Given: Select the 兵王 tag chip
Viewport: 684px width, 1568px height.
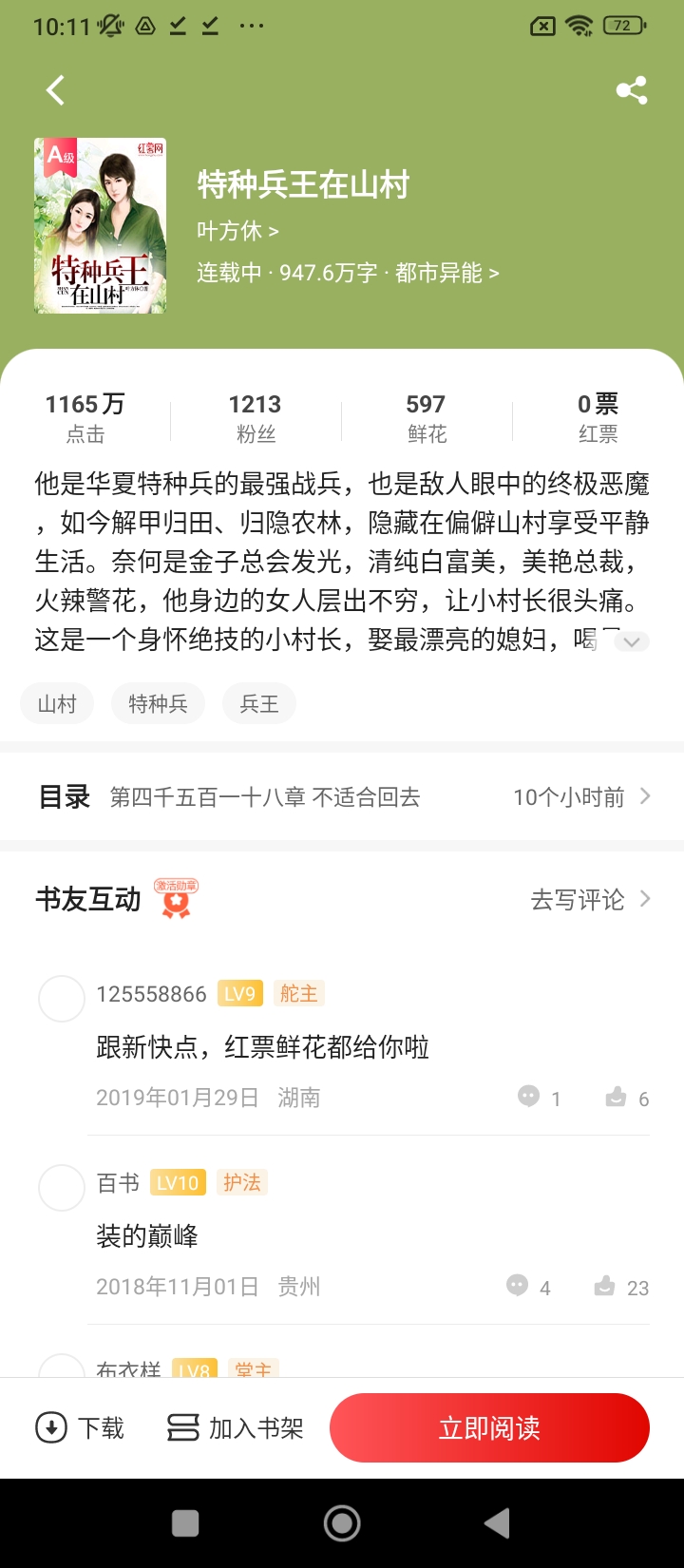Looking at the screenshot, I should point(258,704).
